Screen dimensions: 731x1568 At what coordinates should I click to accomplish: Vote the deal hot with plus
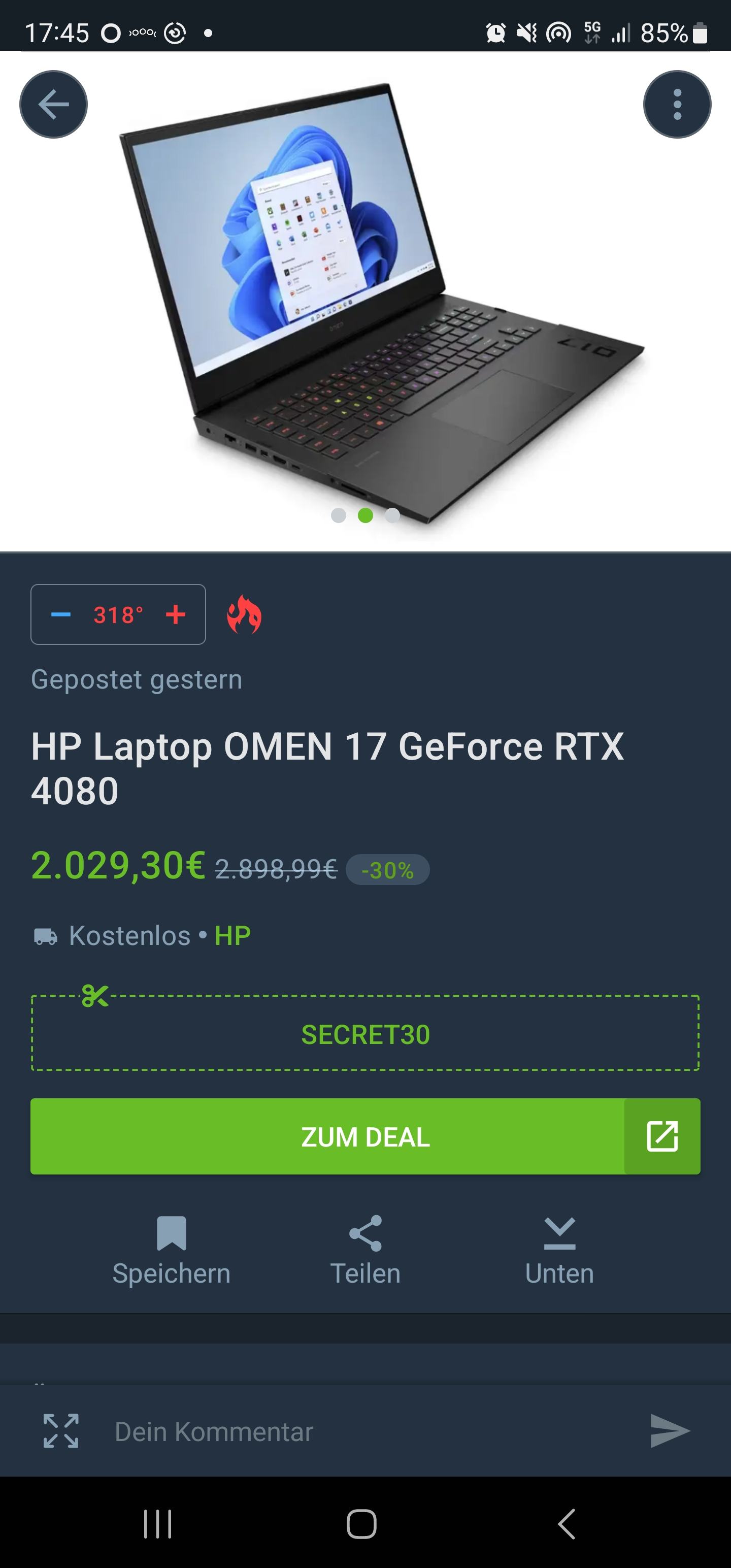click(176, 615)
